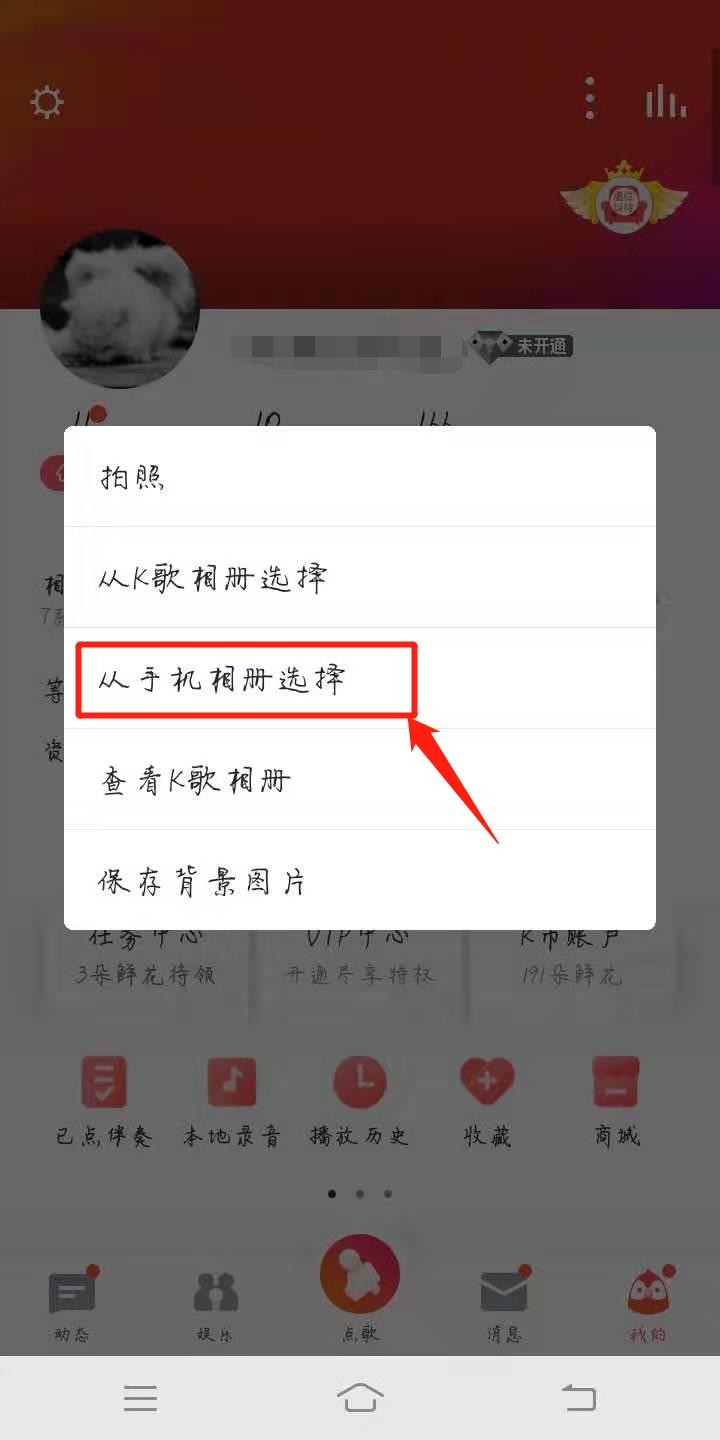Image resolution: width=720 pixels, height=1440 pixels.
Task: Tap the system back button
Action: pos(578,1397)
